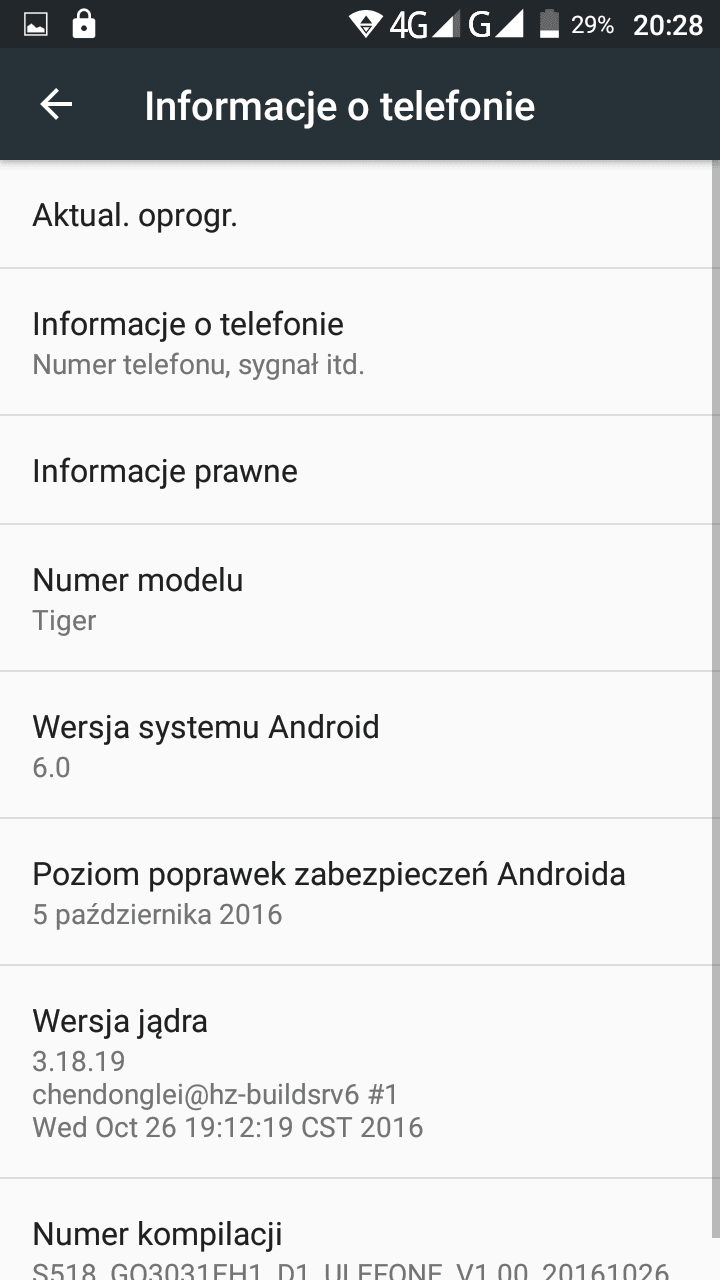
Task: Tap the Wersja jądra row
Action: click(360, 1072)
